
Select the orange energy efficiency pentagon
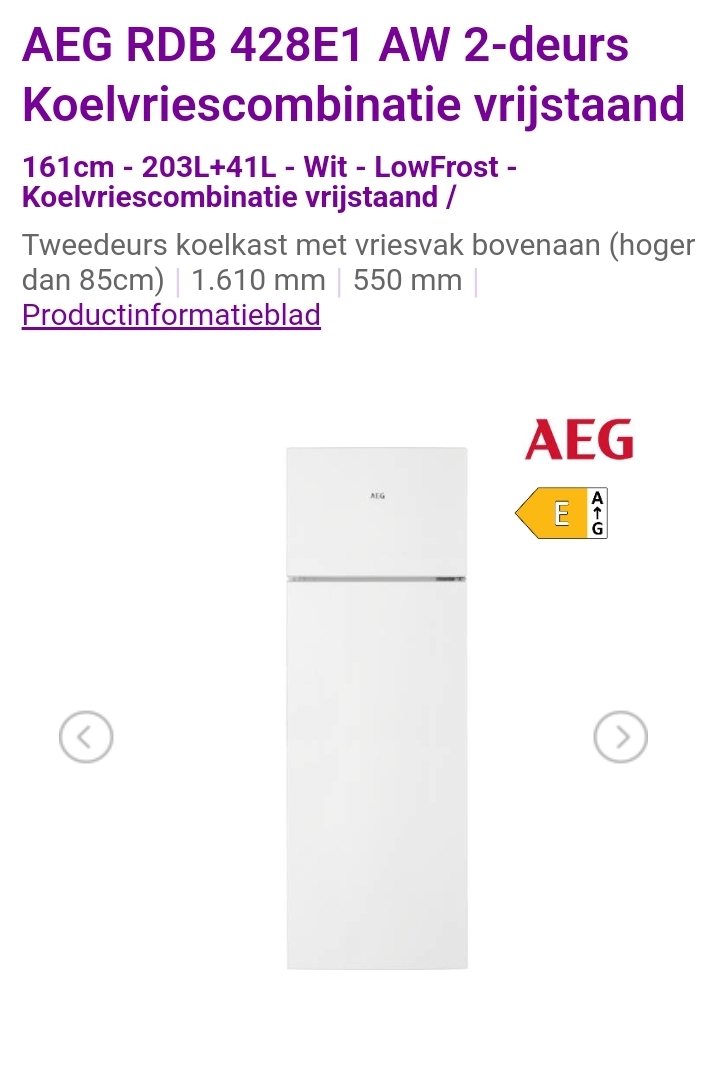pos(555,513)
